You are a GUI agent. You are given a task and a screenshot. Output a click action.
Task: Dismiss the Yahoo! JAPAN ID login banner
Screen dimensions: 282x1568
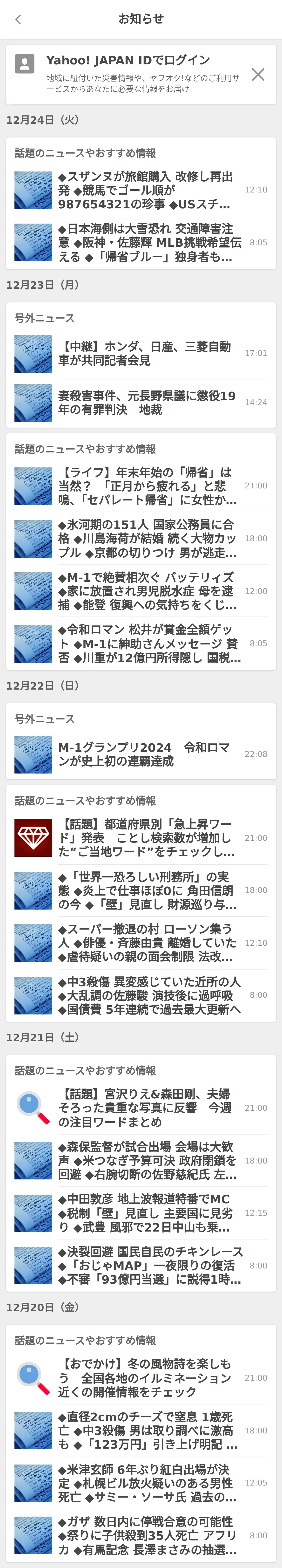[x=258, y=74]
